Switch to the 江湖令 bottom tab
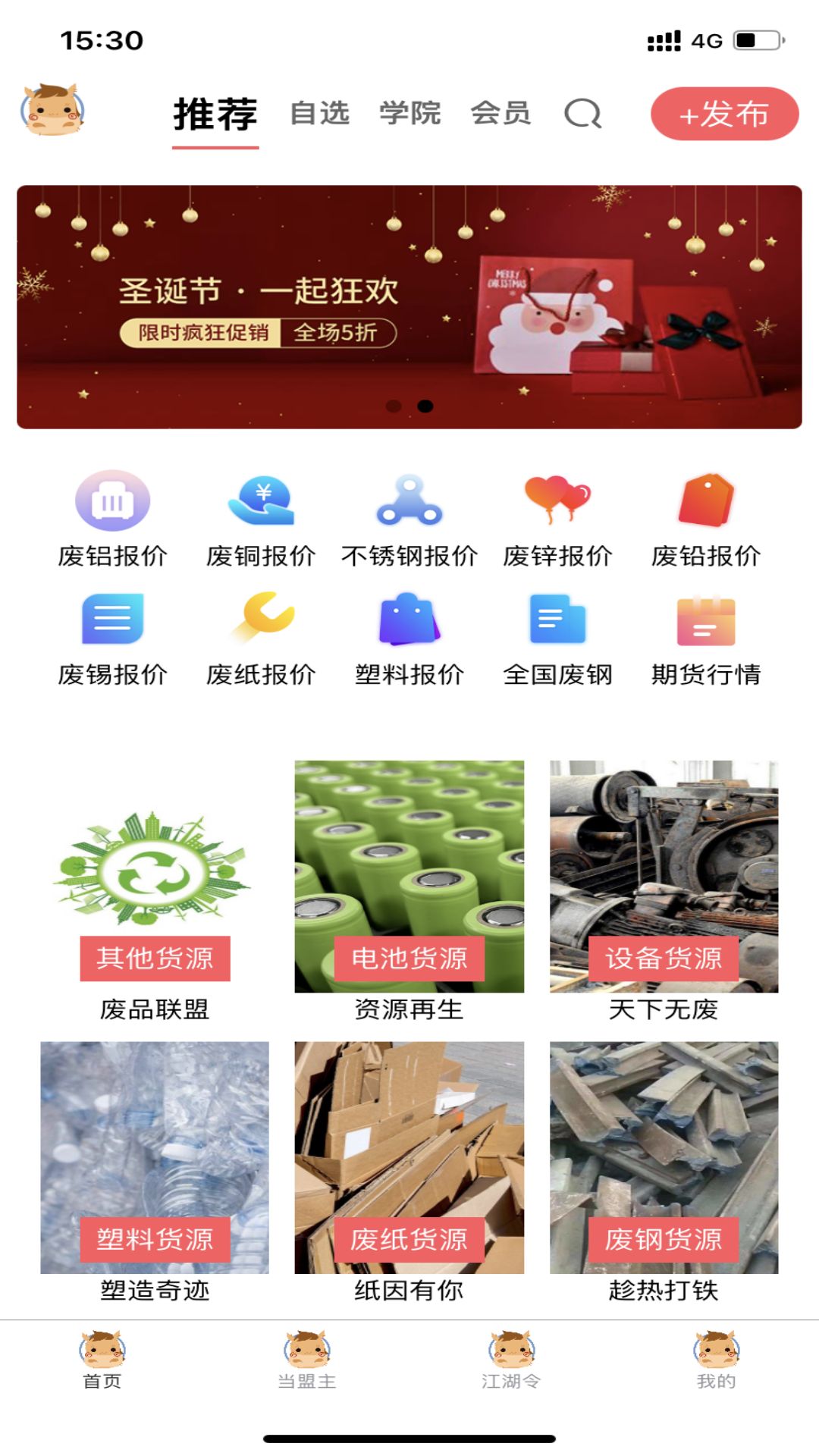Screen dimensions: 819x1456 point(512,1359)
